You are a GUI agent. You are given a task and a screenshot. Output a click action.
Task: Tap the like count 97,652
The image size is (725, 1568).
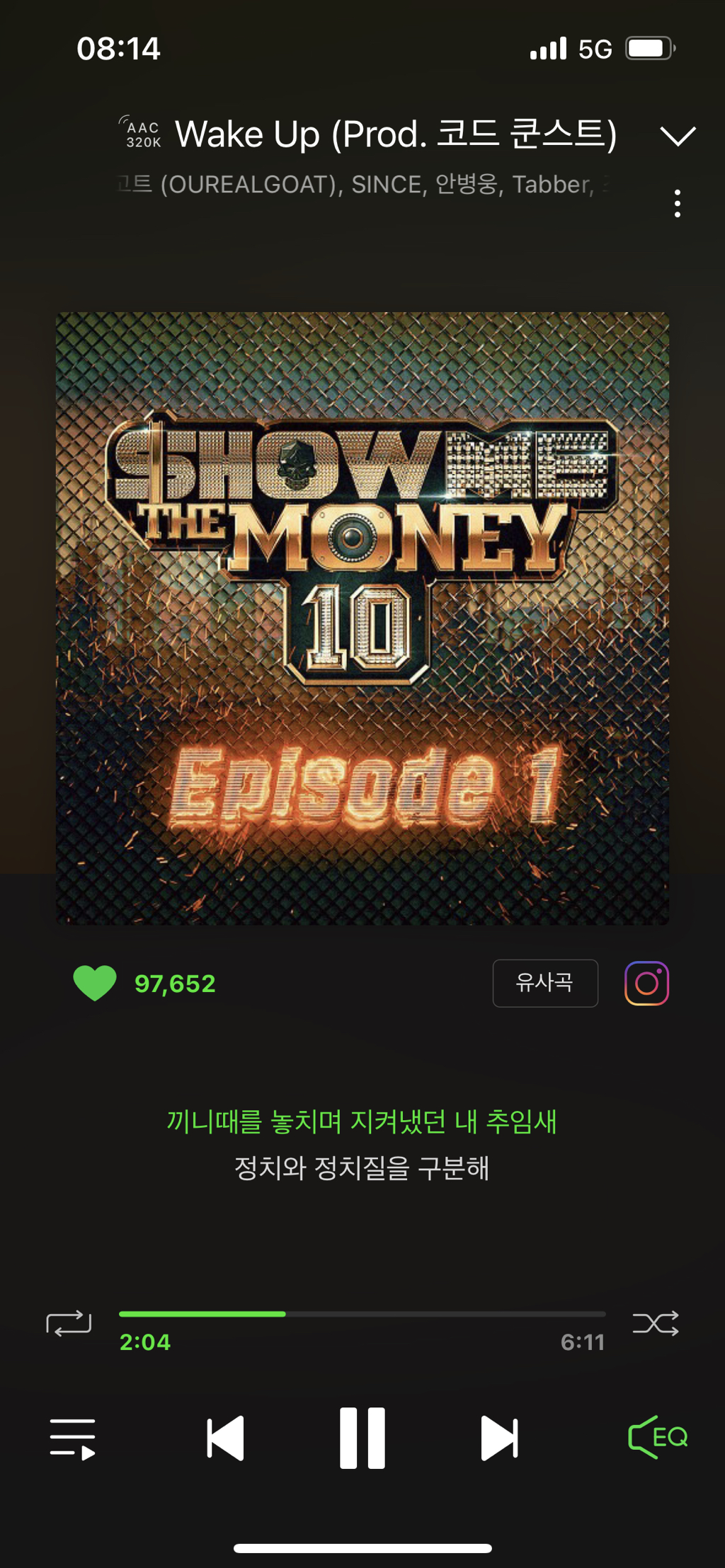point(175,983)
